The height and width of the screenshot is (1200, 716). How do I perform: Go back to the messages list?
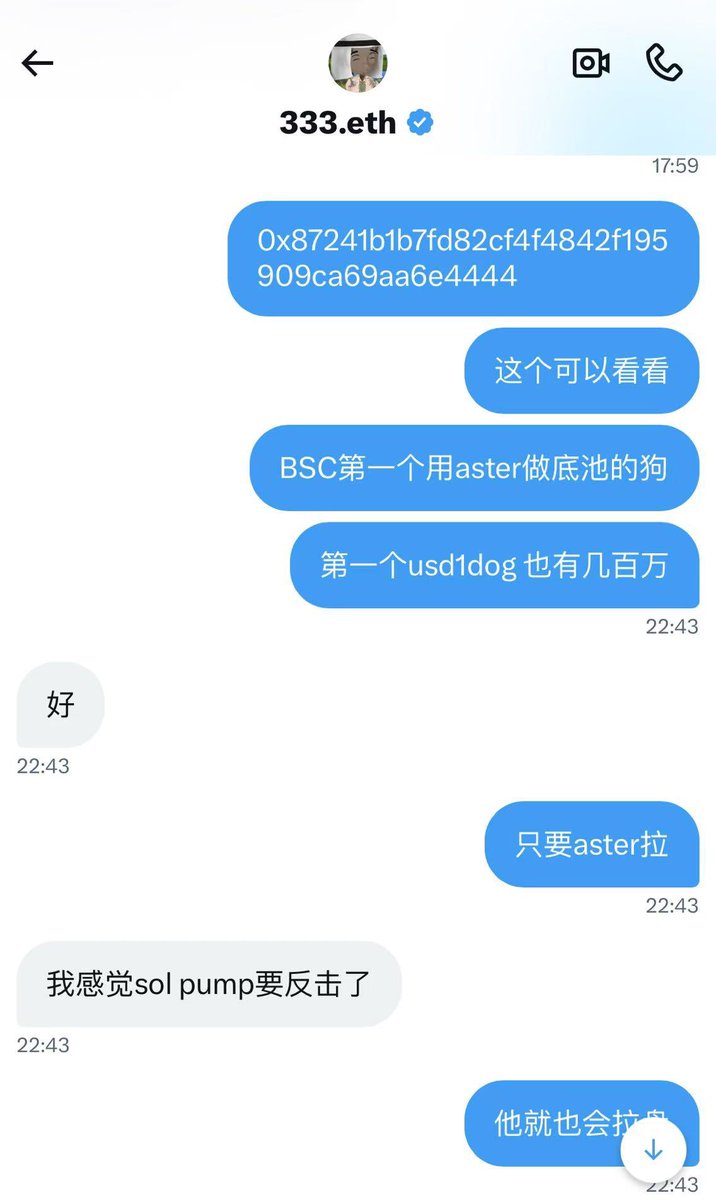click(x=37, y=64)
